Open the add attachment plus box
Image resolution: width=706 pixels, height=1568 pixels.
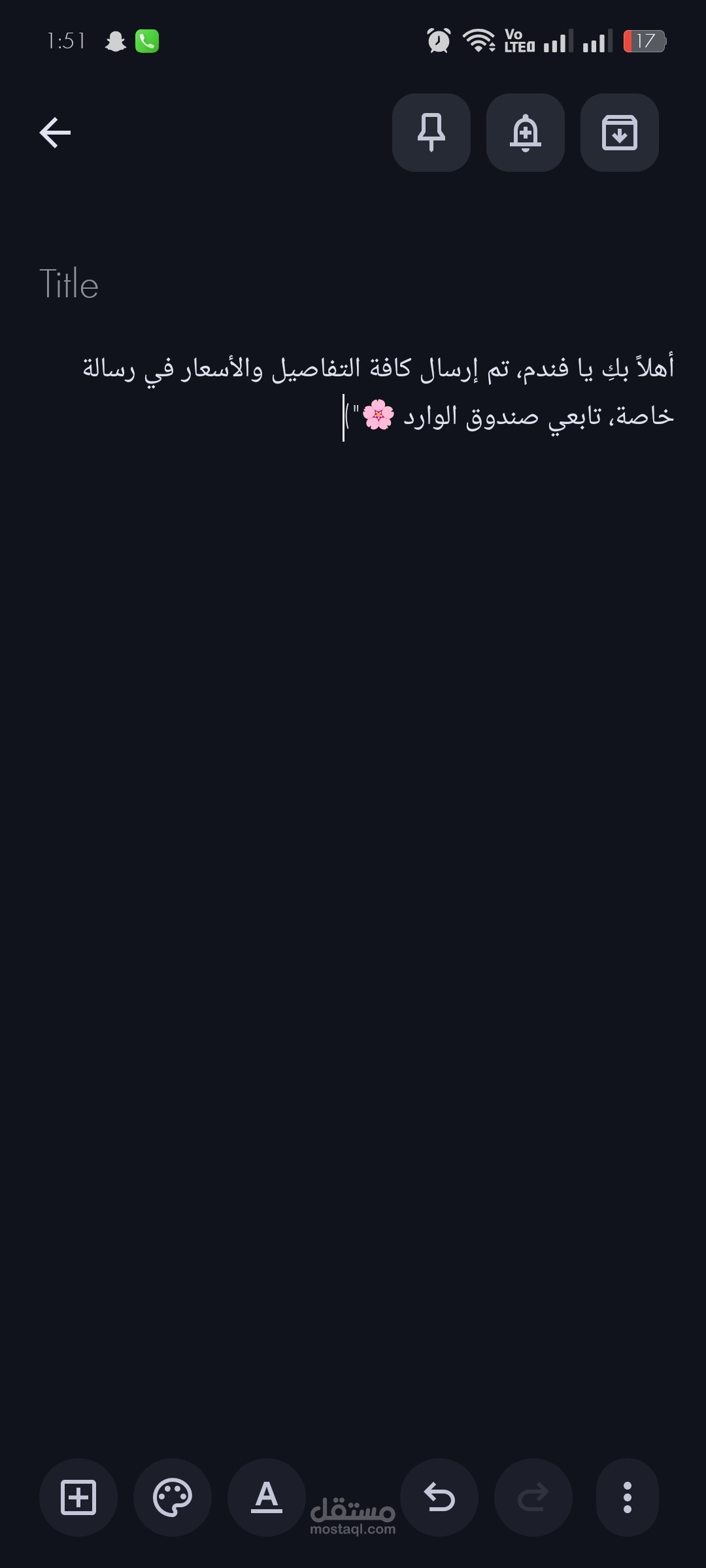coord(78,1497)
